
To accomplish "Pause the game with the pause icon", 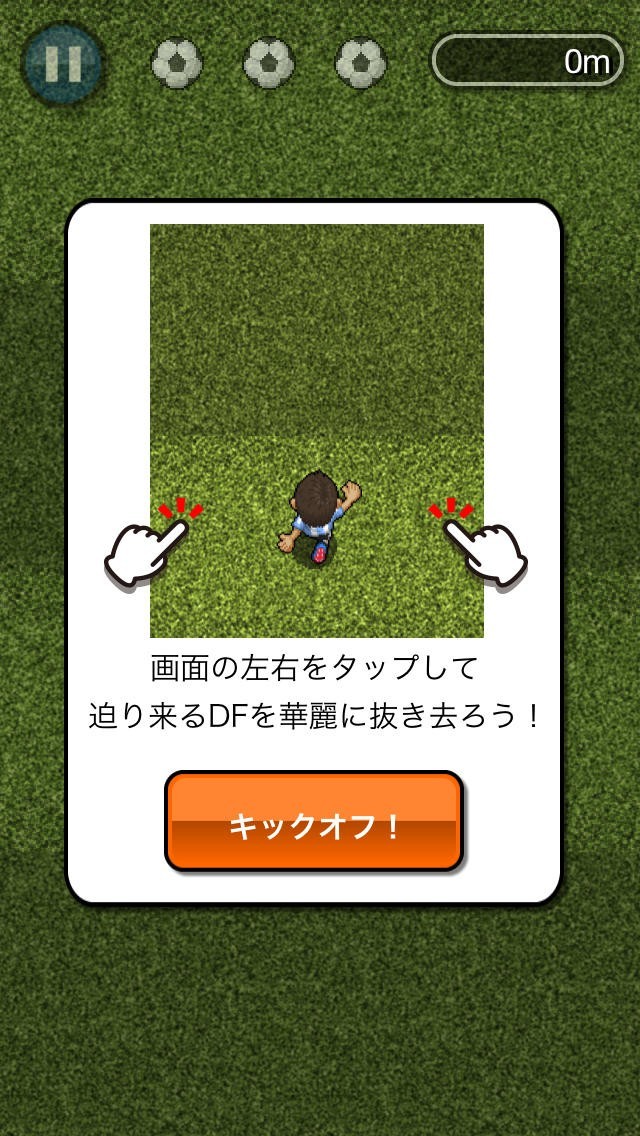I will click(63, 62).
